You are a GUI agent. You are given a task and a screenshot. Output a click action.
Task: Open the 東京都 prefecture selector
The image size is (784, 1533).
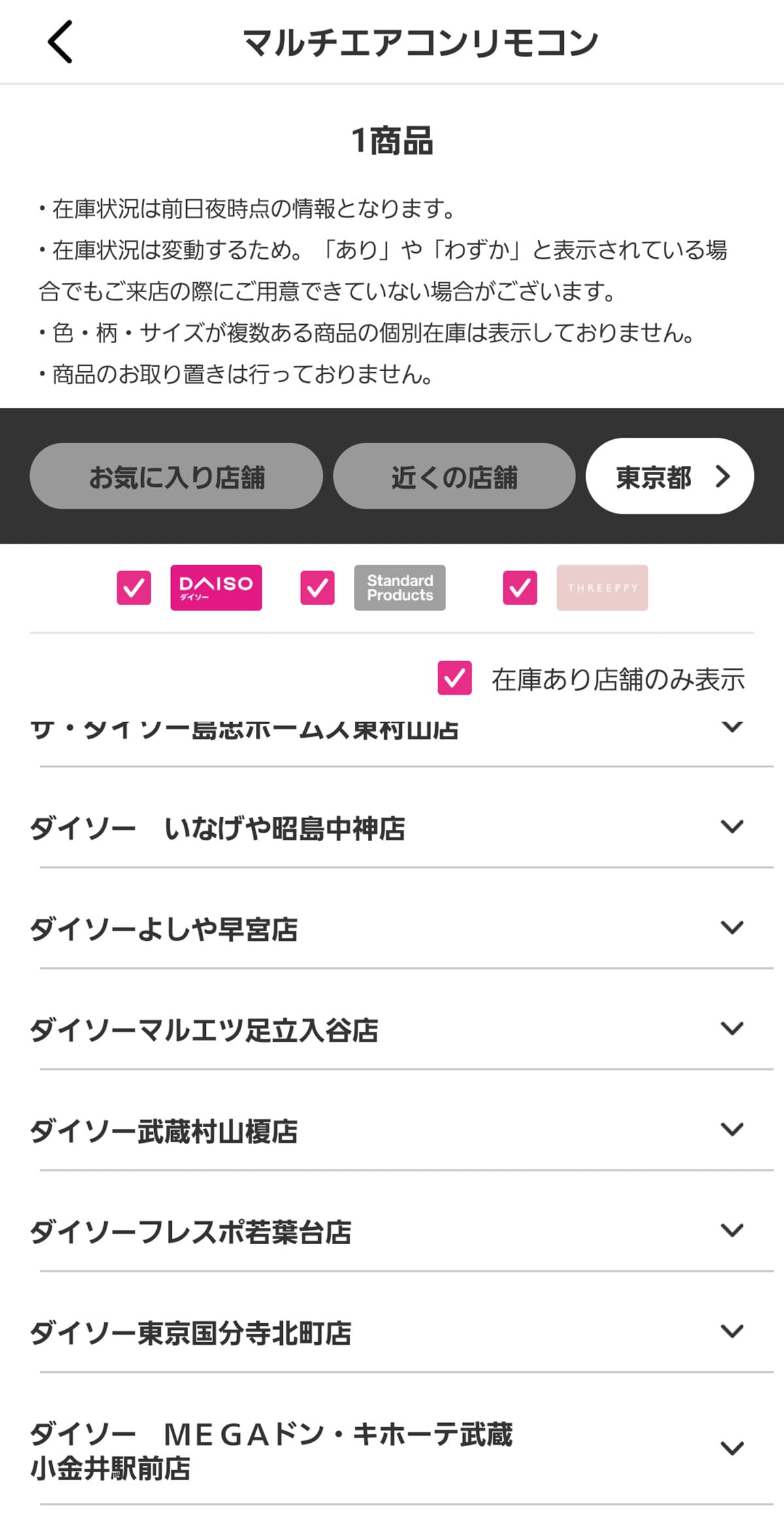click(x=670, y=476)
